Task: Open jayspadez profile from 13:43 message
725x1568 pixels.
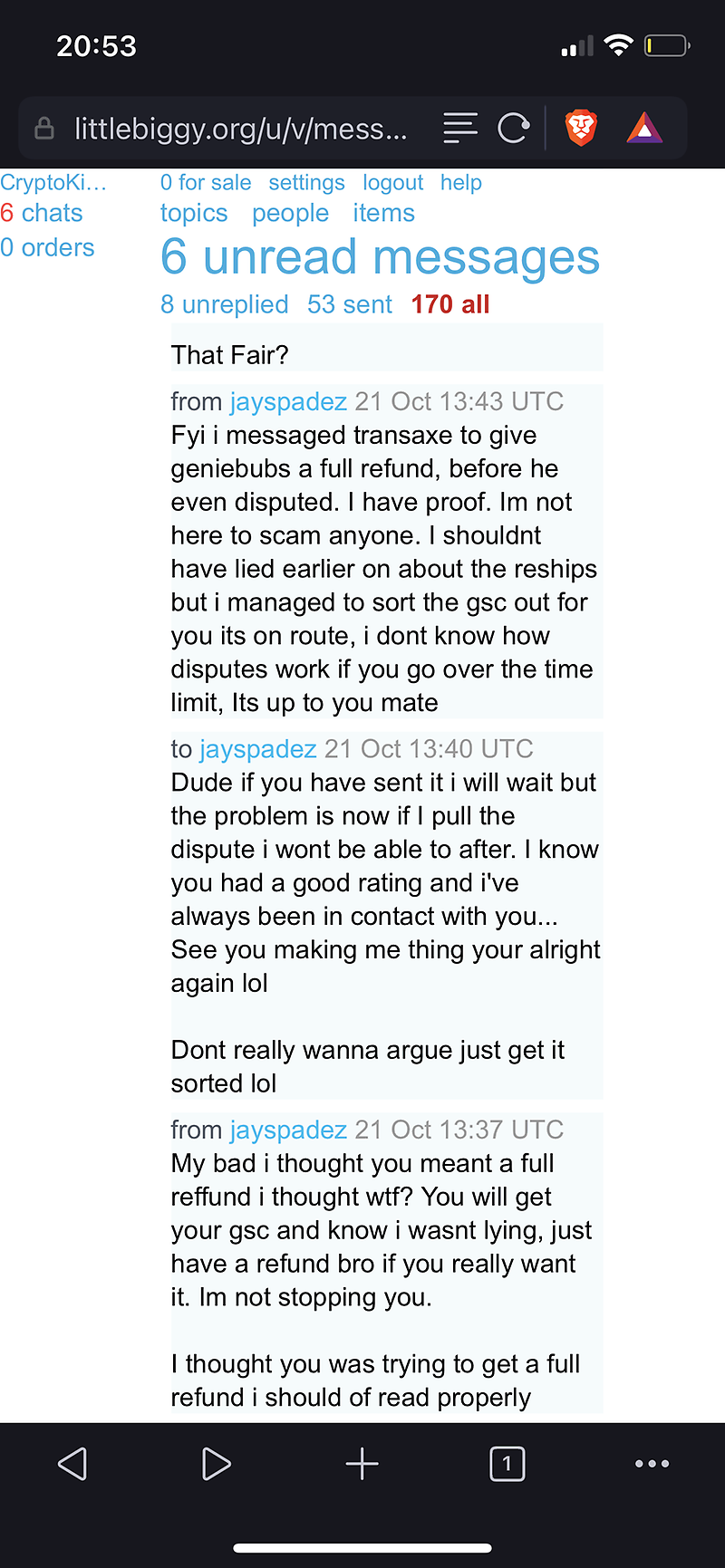Action: (x=288, y=401)
